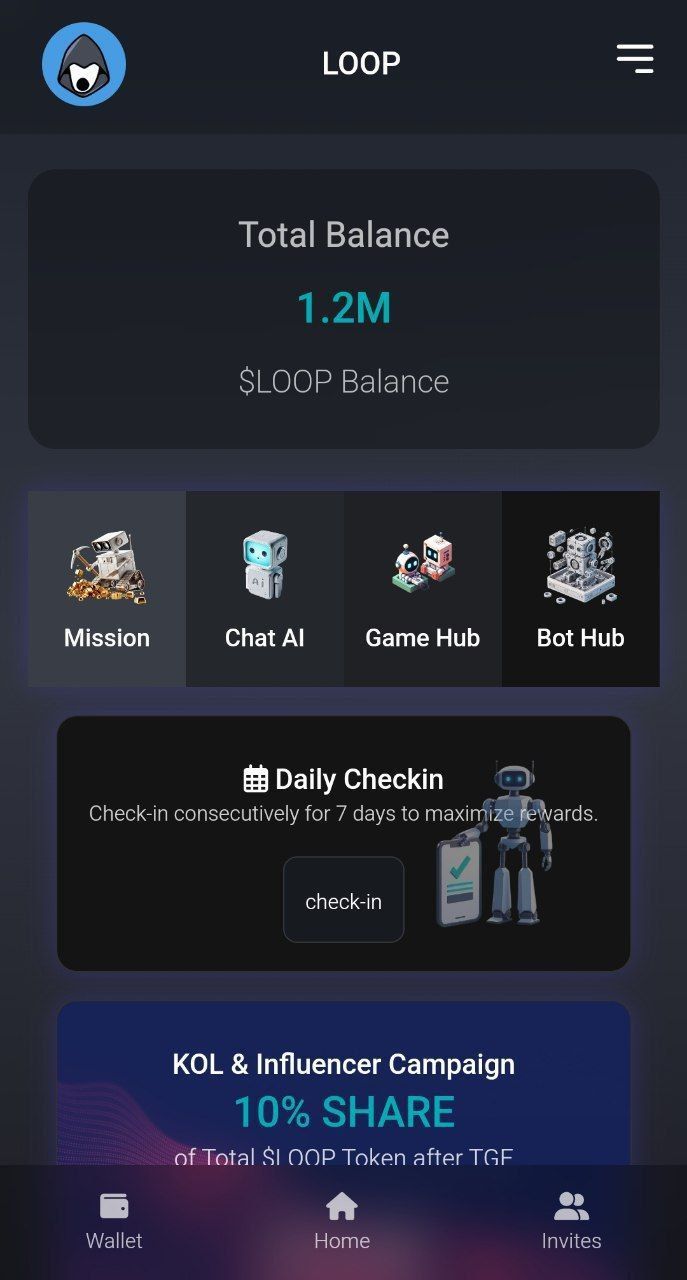Switch to the Wallet tab

[x=114, y=1221]
